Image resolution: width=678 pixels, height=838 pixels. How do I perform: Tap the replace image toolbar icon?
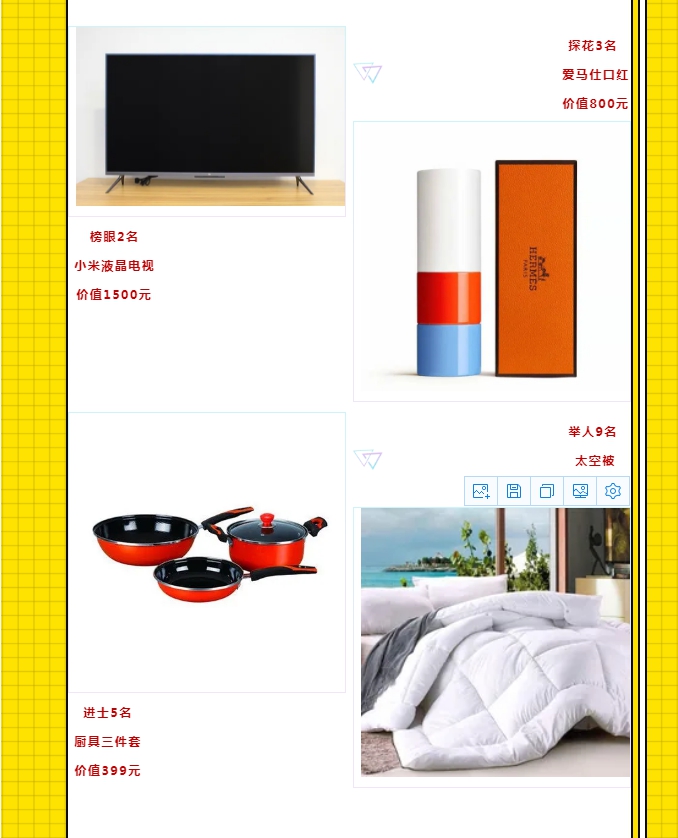481,491
